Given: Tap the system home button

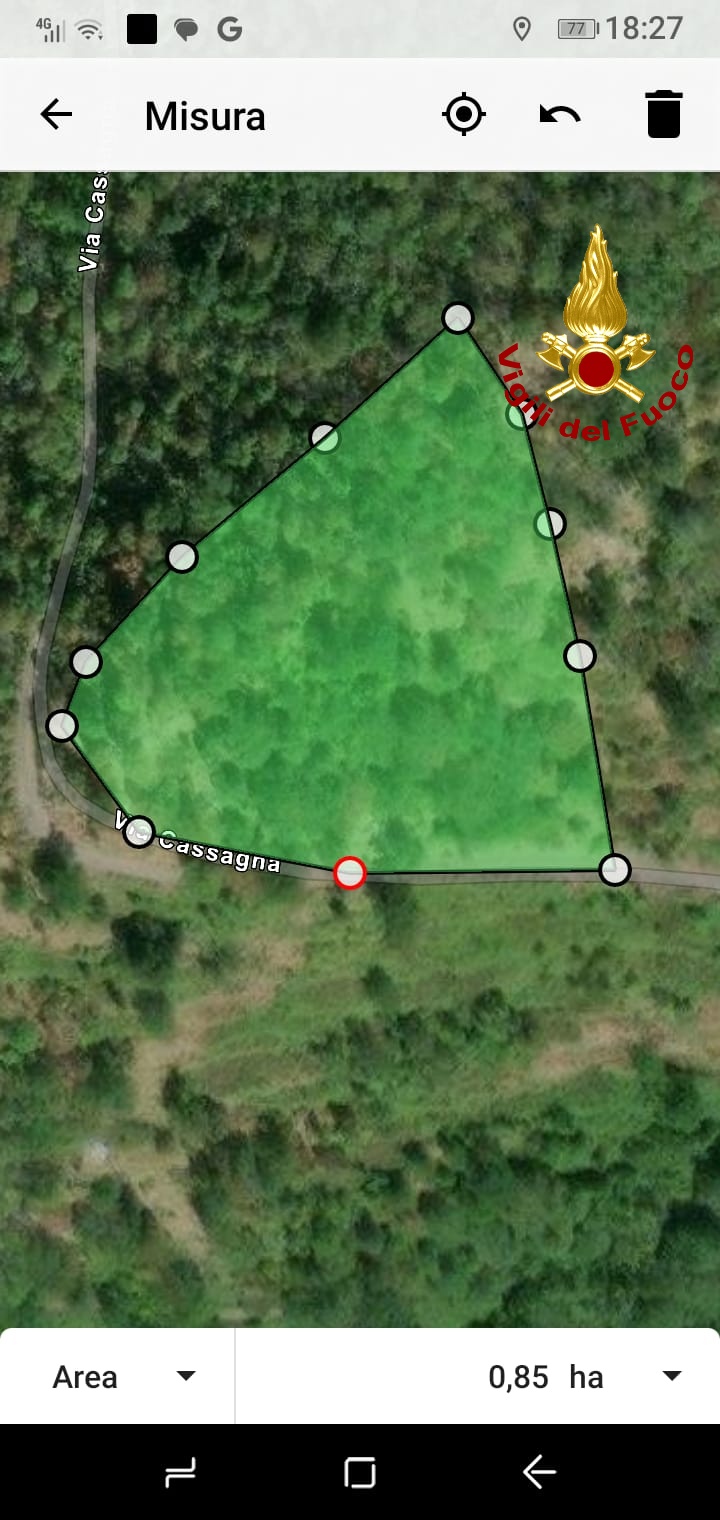Looking at the screenshot, I should (x=360, y=1472).
